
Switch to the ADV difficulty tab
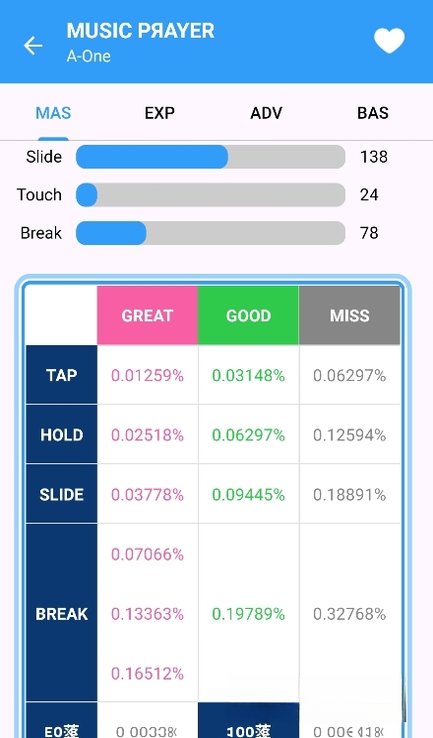(266, 113)
